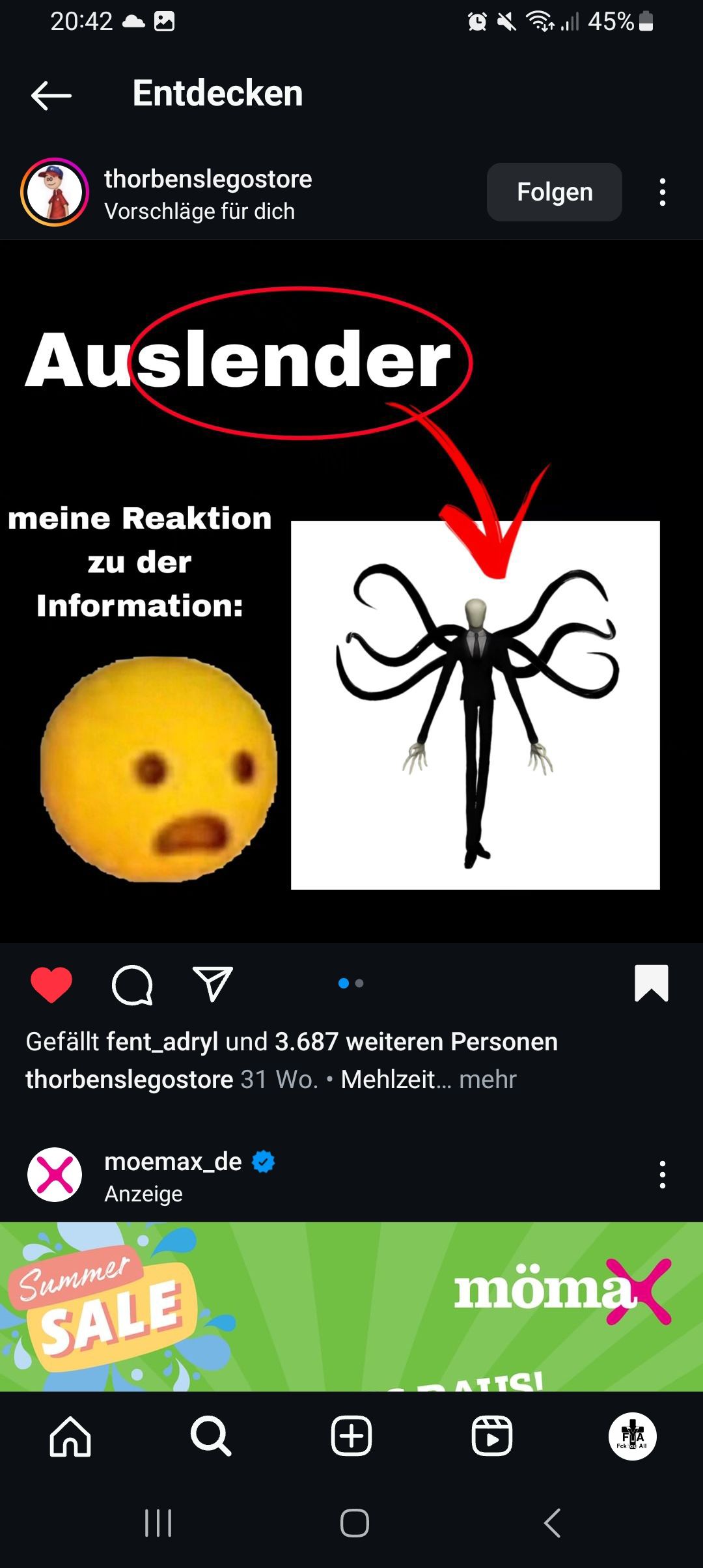Tap the system home button
703x1568 pixels.
point(355,1523)
